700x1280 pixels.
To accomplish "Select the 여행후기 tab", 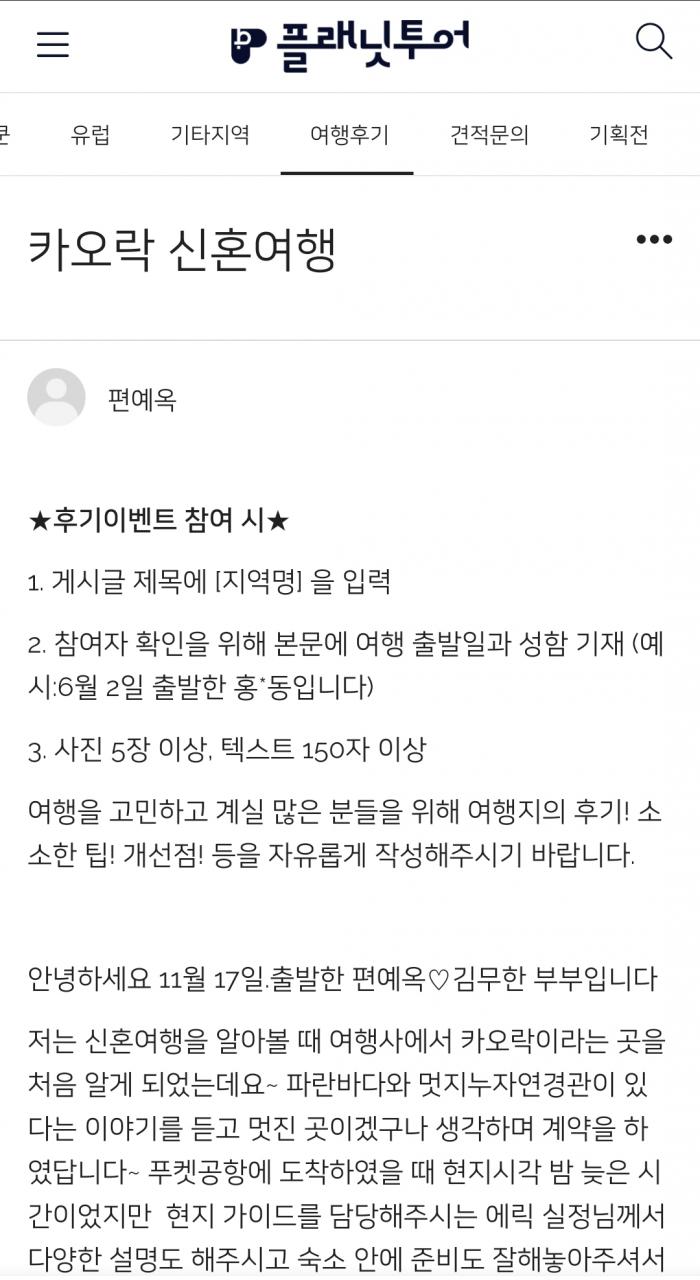I will point(349,134).
